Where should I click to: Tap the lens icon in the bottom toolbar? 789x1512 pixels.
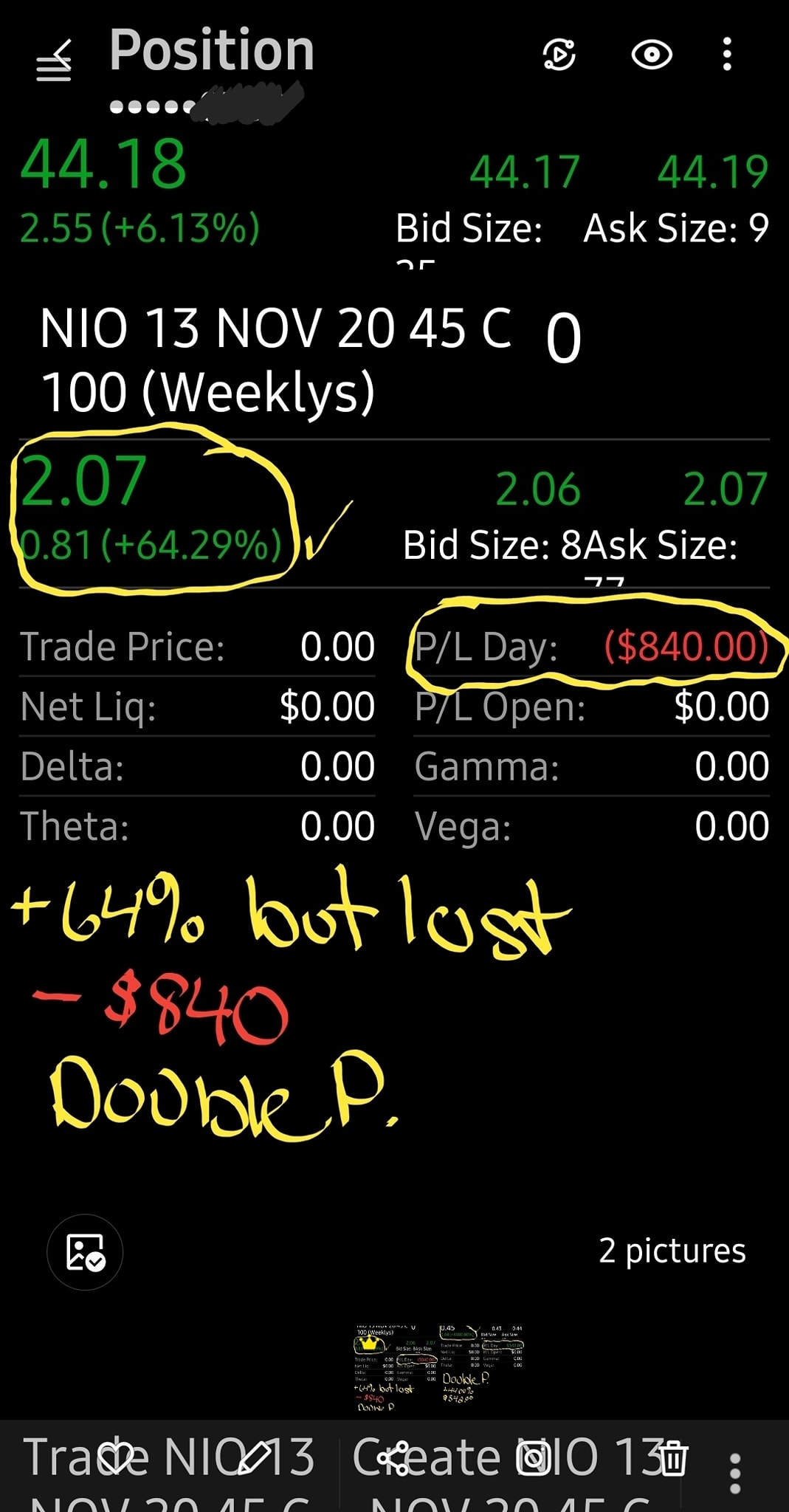tap(533, 1459)
